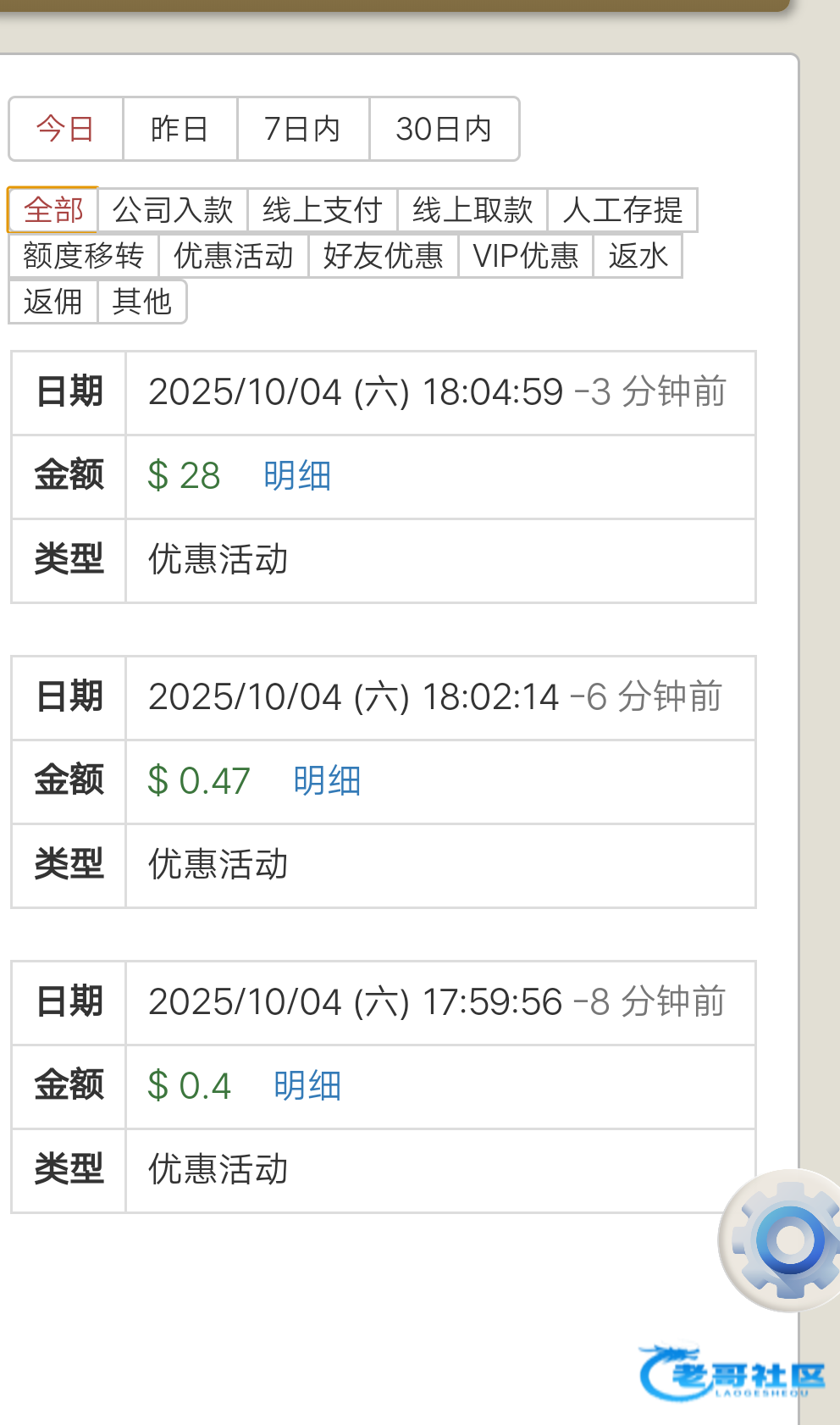Filter by 公司入款

coord(173,209)
